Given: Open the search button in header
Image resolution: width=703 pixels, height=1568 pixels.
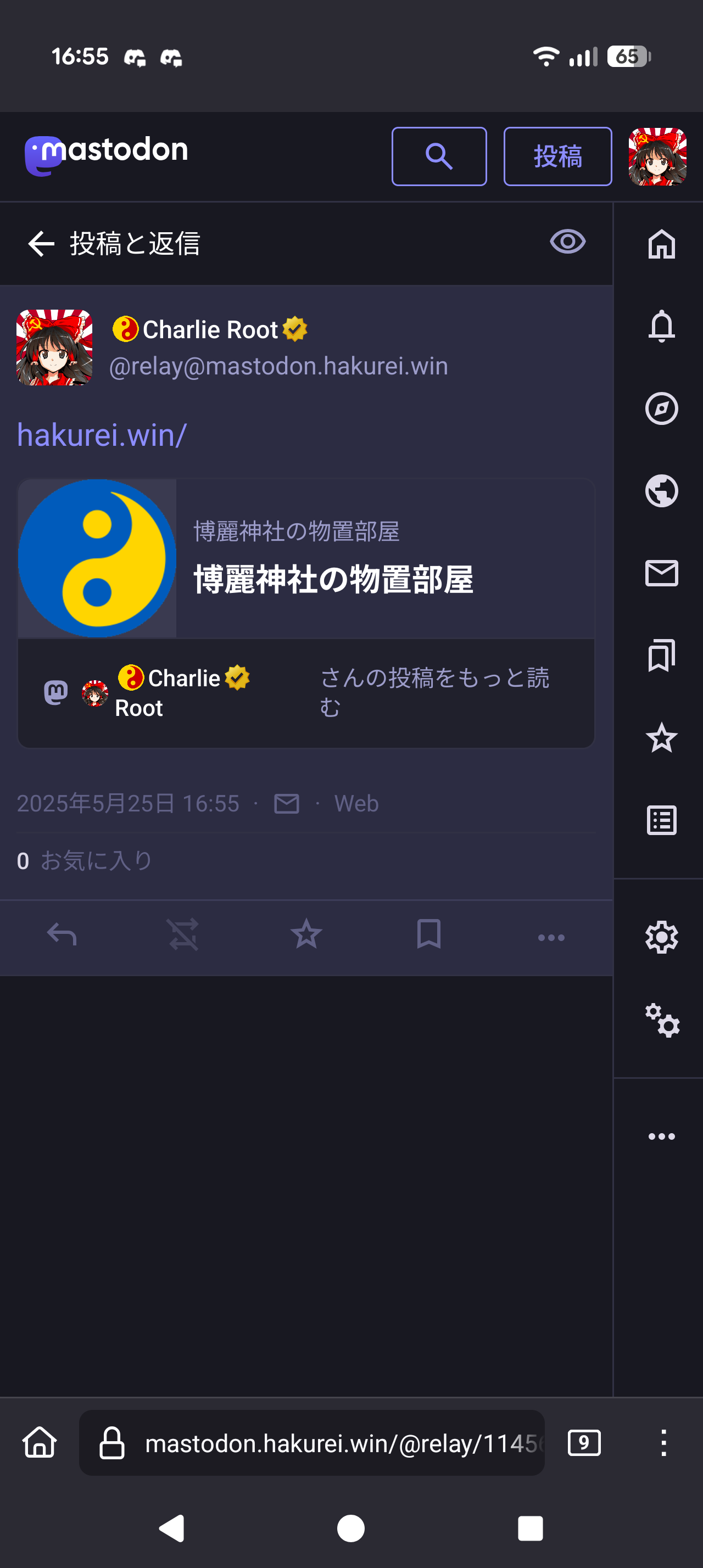Looking at the screenshot, I should (439, 156).
